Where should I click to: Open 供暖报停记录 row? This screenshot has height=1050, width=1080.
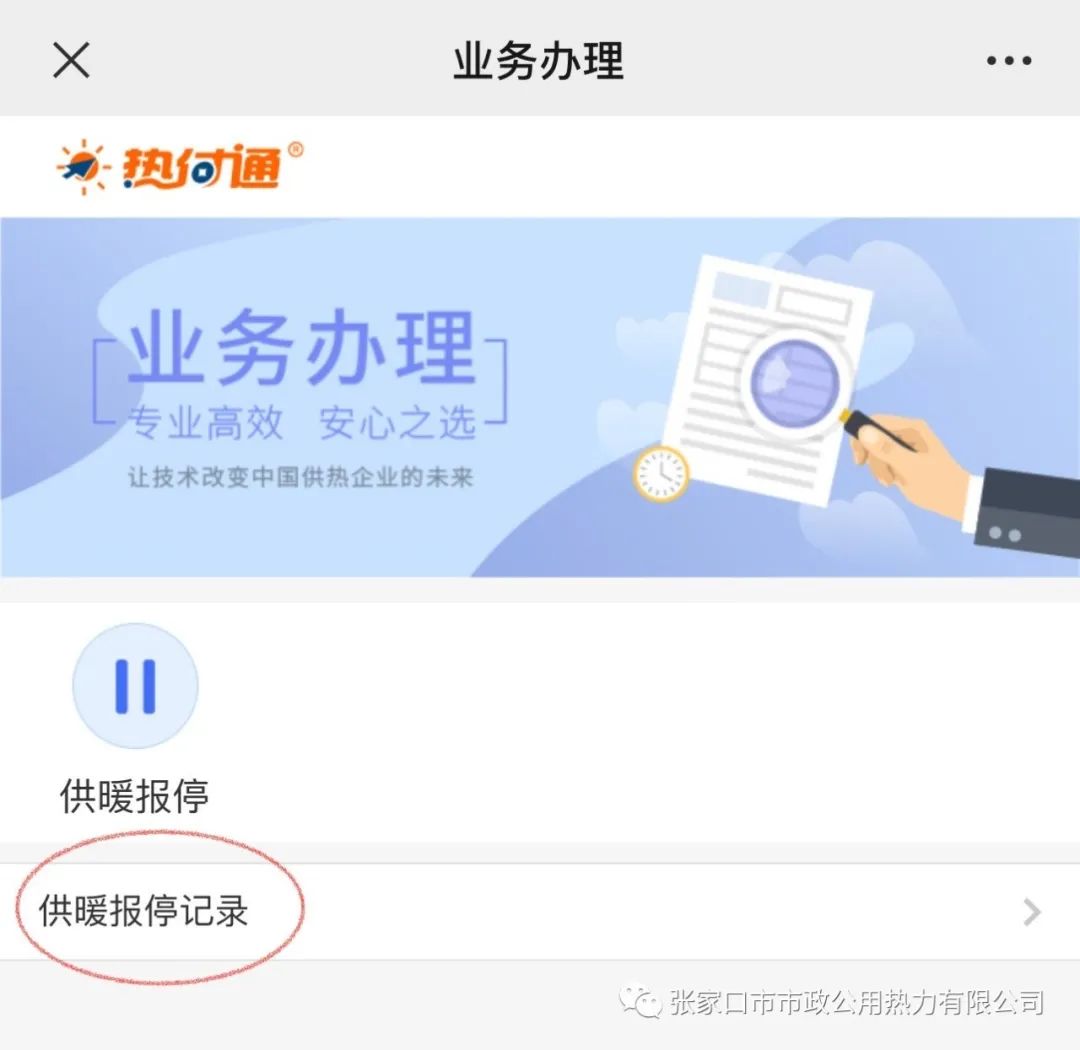click(540, 912)
